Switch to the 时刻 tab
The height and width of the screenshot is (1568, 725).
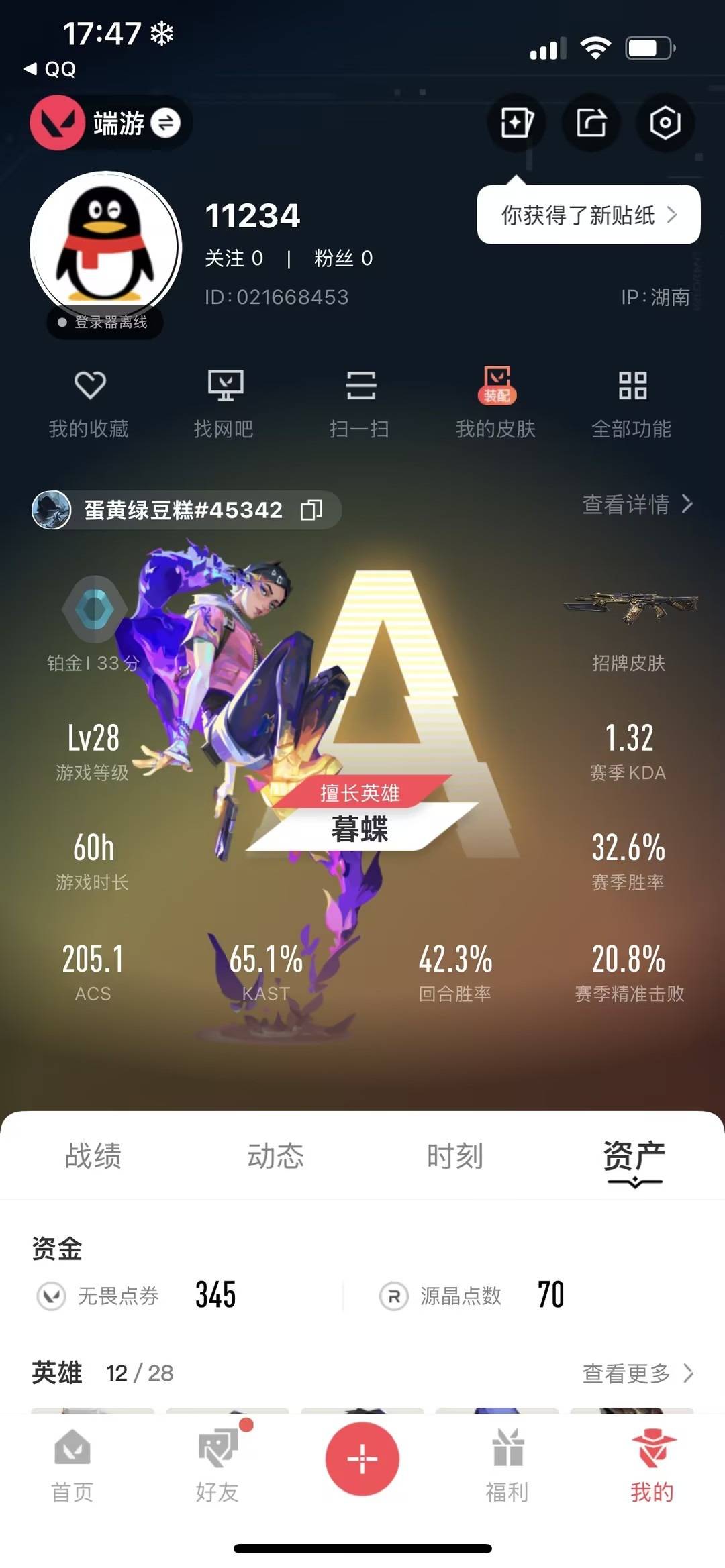pos(455,1156)
